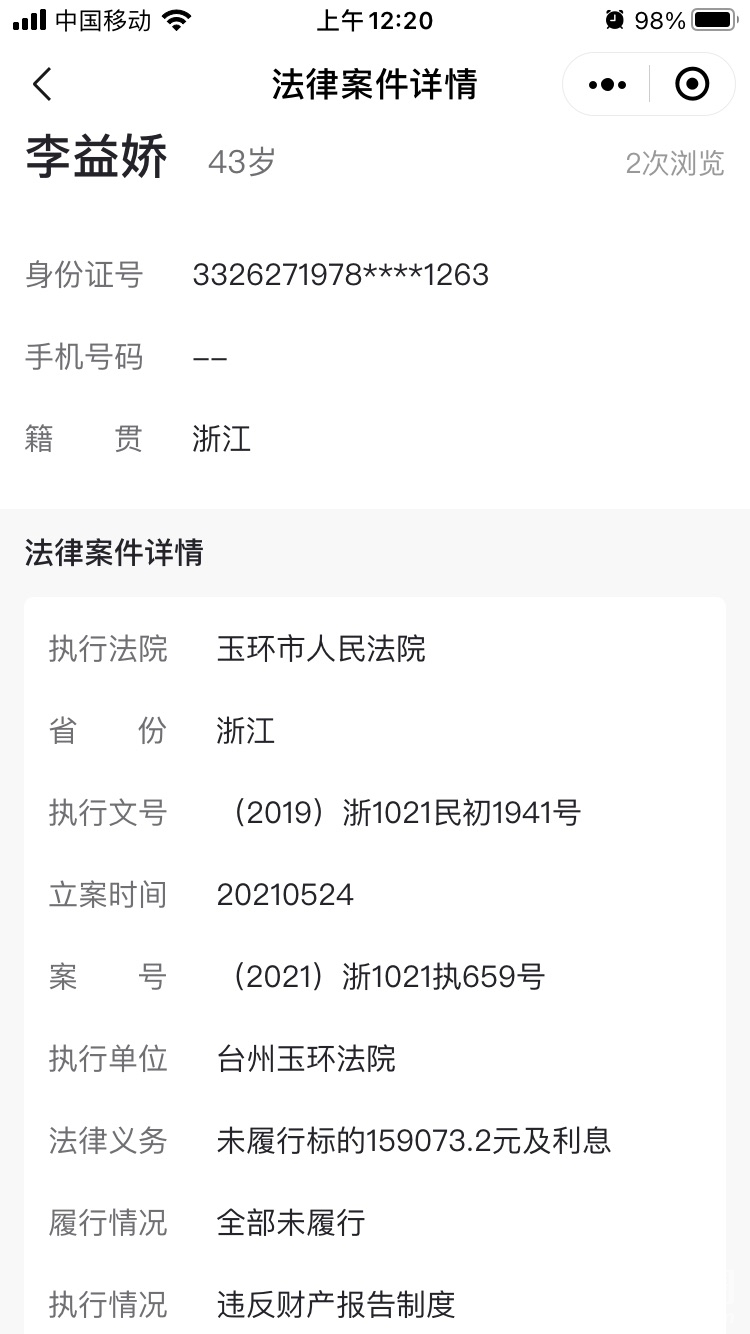
Task: Open the mini program more options menu
Action: 607,85
